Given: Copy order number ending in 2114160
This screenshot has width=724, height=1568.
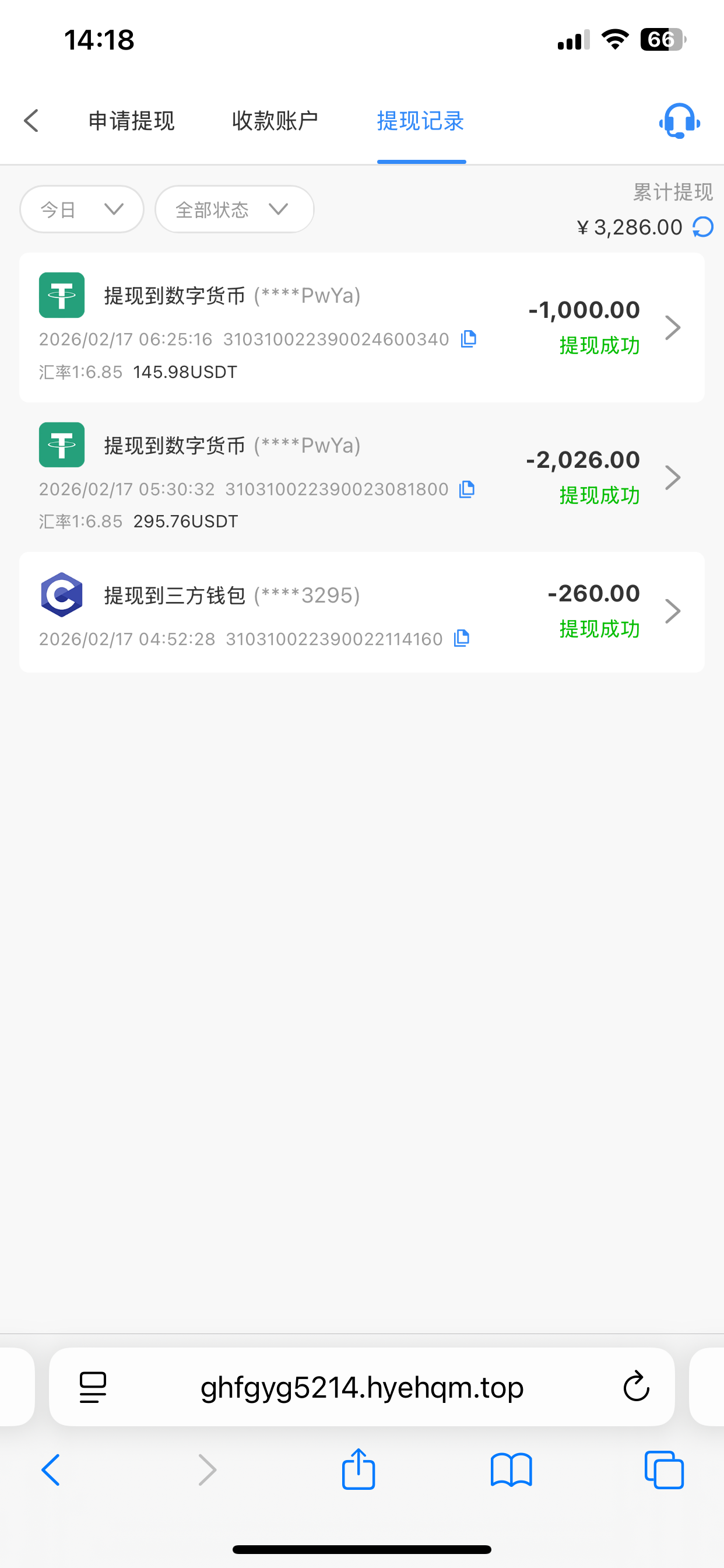Looking at the screenshot, I should pyautogui.click(x=462, y=638).
